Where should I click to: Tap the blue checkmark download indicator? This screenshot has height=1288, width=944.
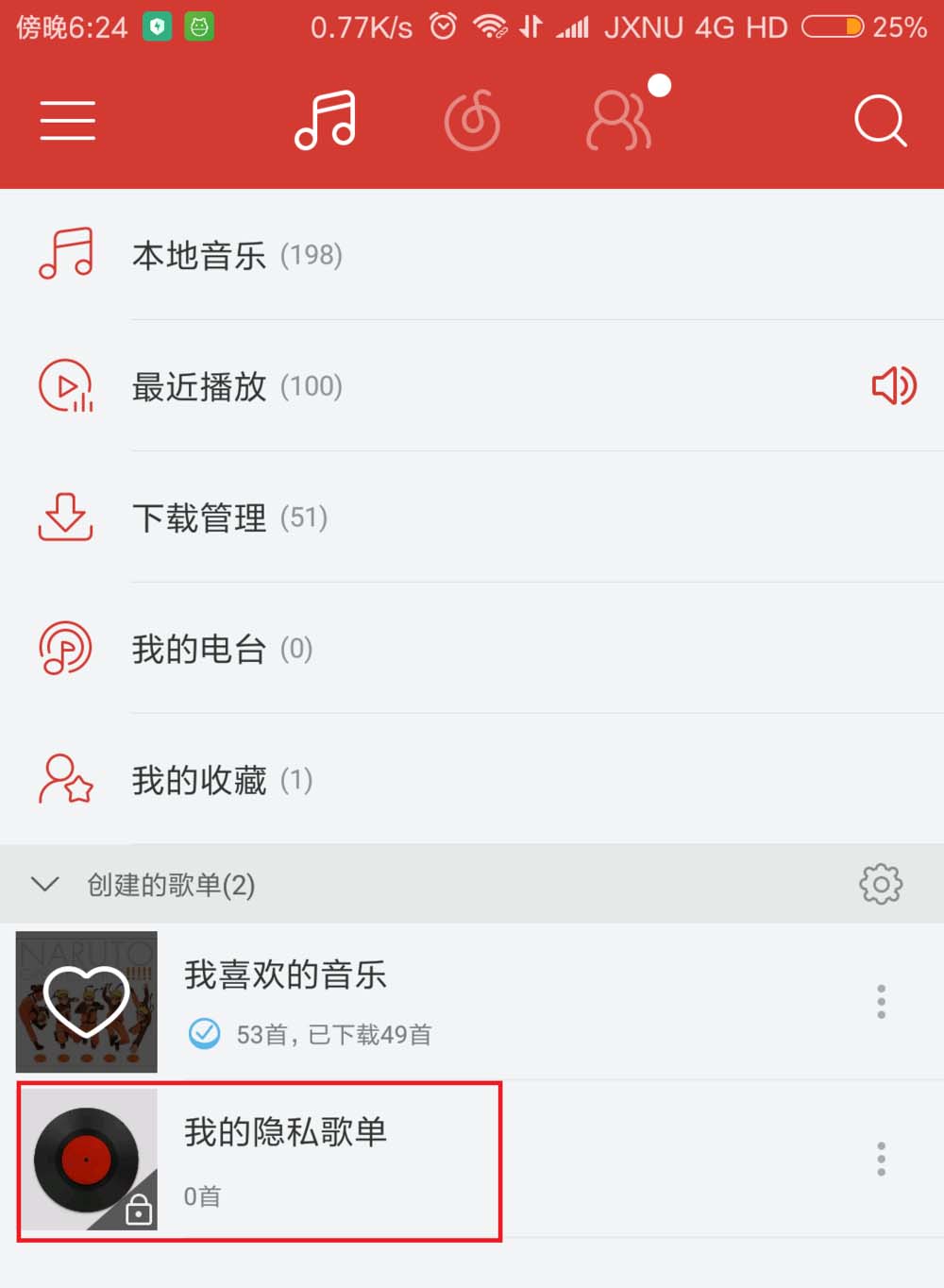(206, 1034)
